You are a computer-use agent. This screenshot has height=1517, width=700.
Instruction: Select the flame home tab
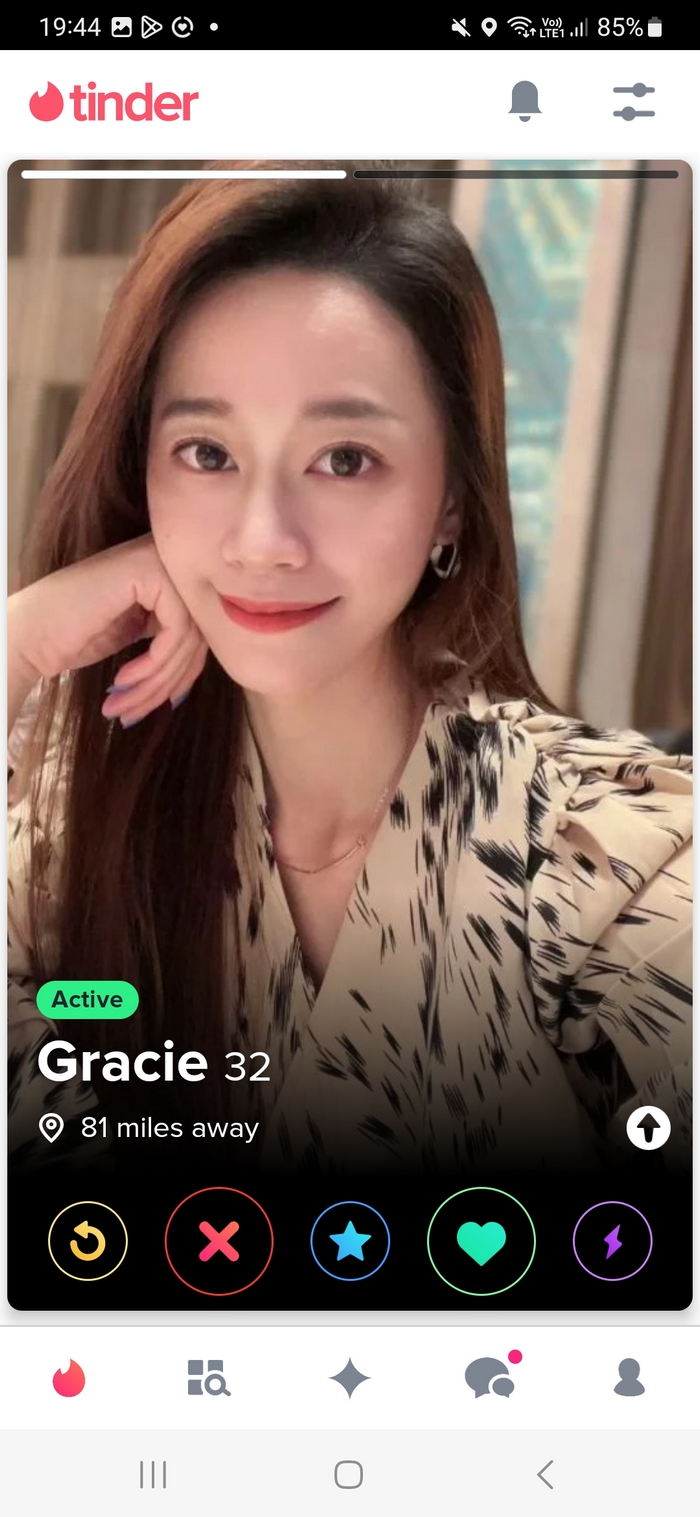click(x=69, y=1378)
